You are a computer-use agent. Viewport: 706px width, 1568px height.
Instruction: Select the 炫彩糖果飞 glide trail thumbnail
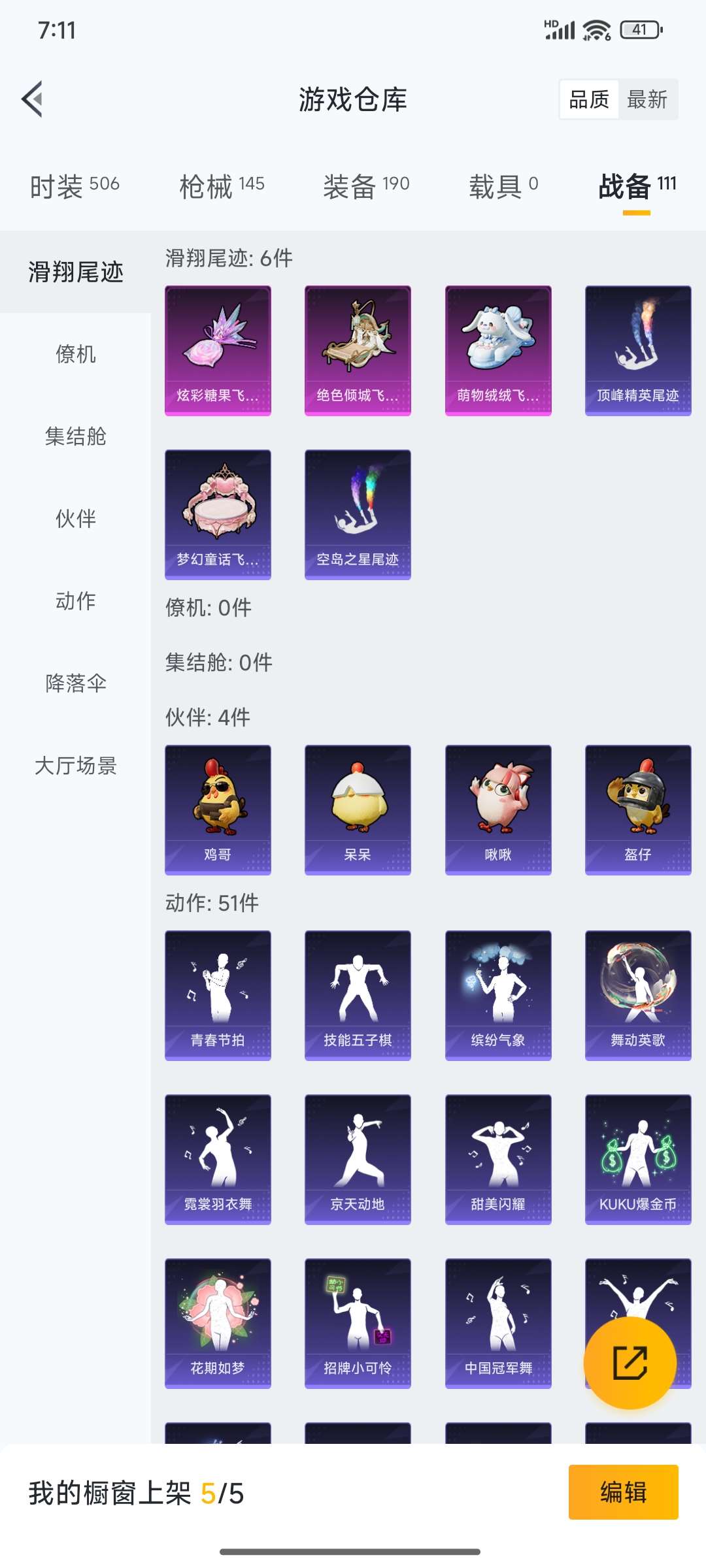(218, 350)
